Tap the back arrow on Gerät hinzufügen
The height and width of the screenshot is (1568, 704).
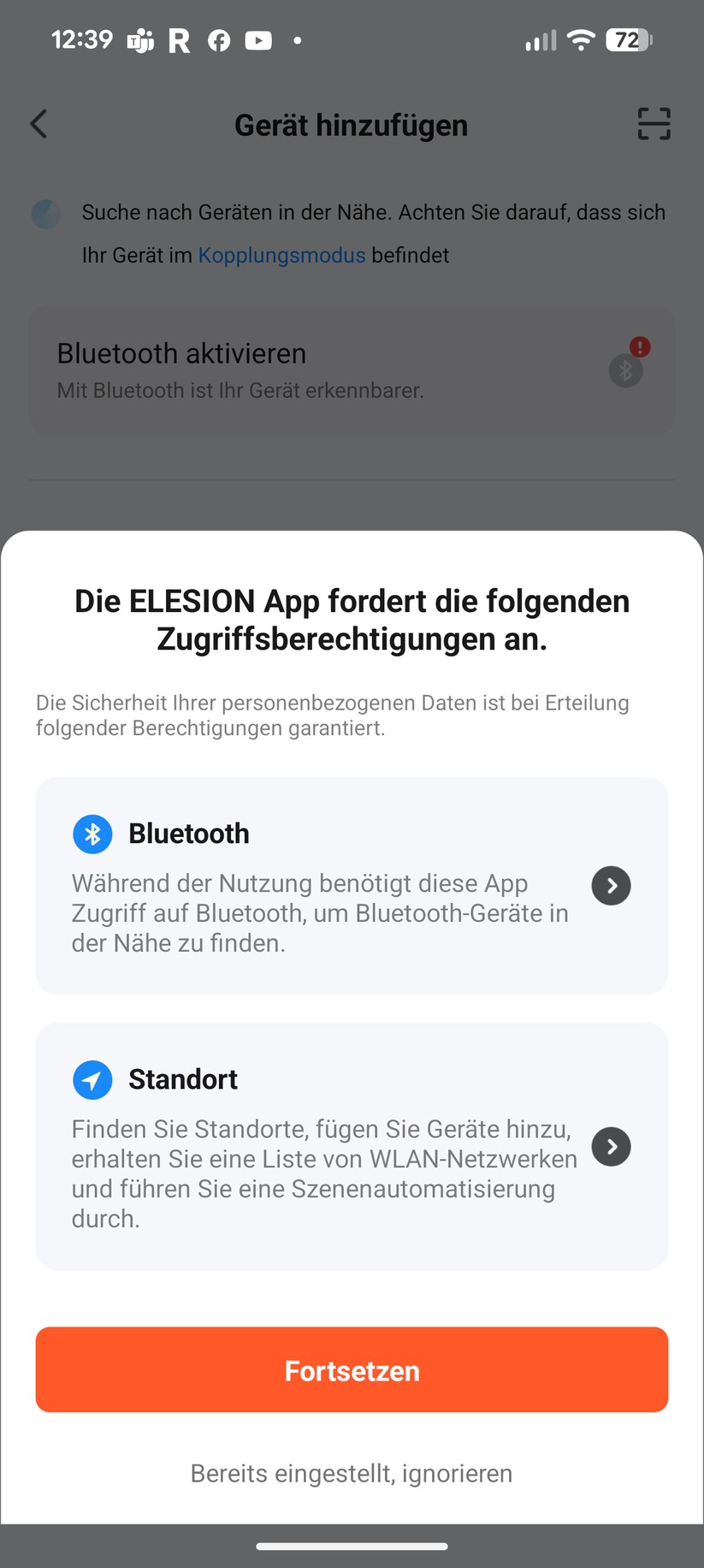point(38,124)
